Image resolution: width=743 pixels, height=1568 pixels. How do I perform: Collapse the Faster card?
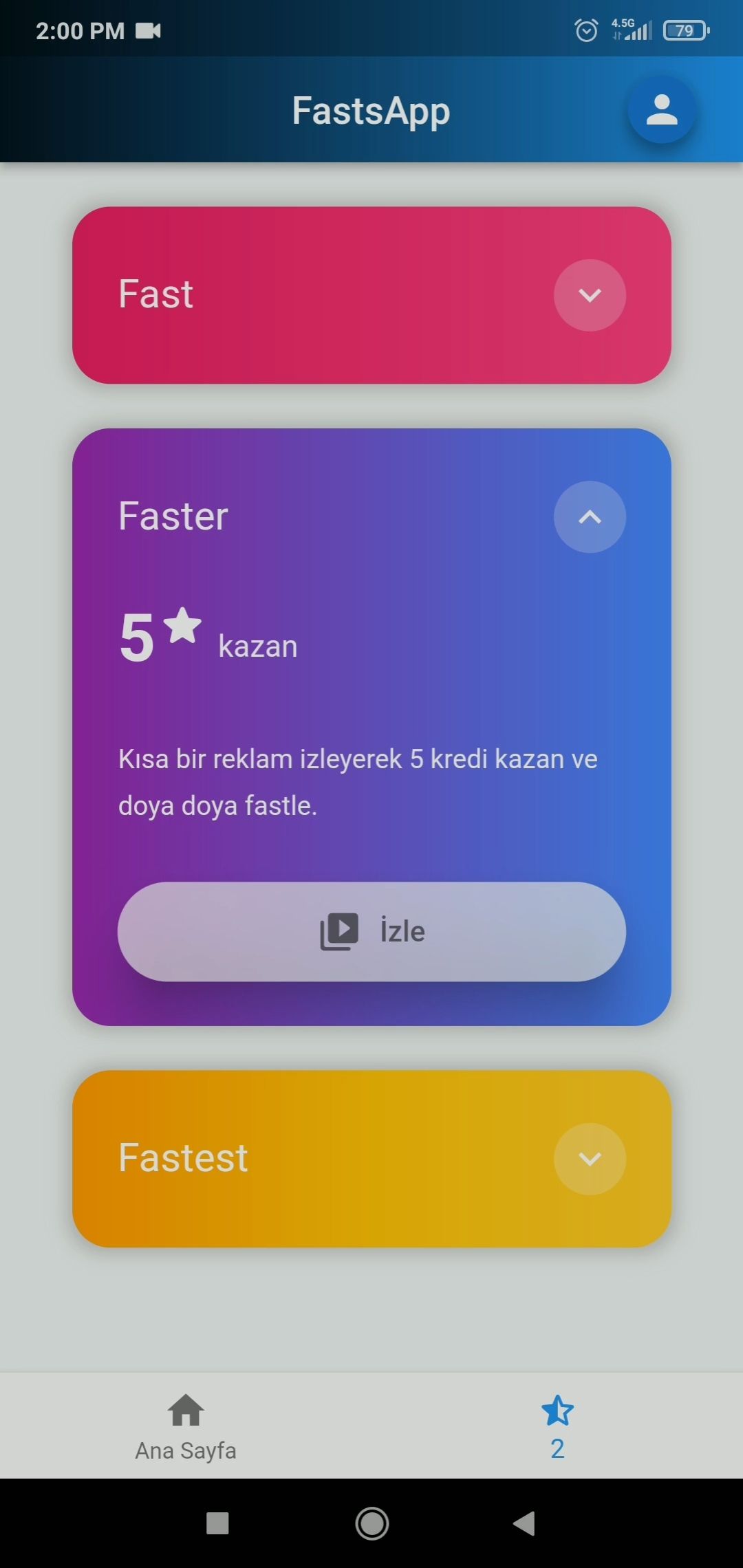pyautogui.click(x=590, y=517)
